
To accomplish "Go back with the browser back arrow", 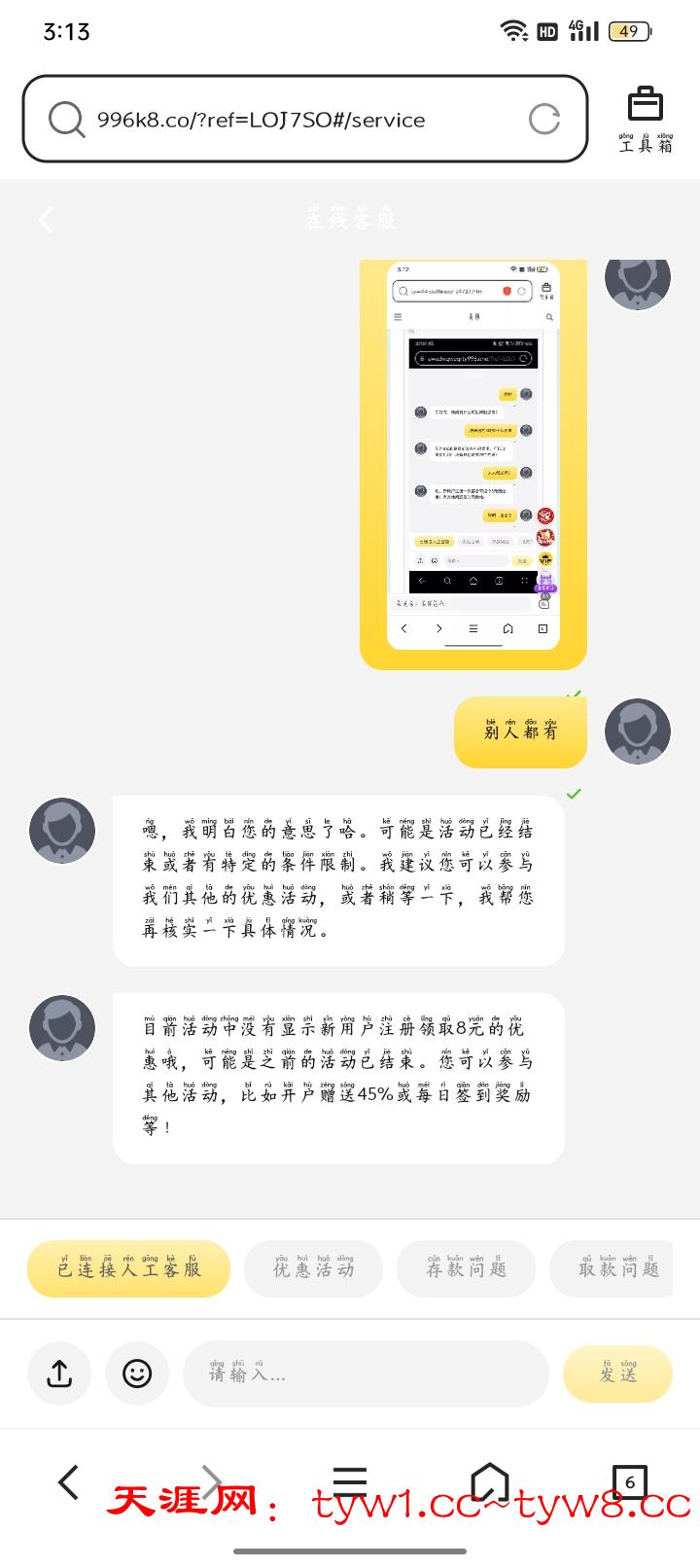I will (68, 1482).
